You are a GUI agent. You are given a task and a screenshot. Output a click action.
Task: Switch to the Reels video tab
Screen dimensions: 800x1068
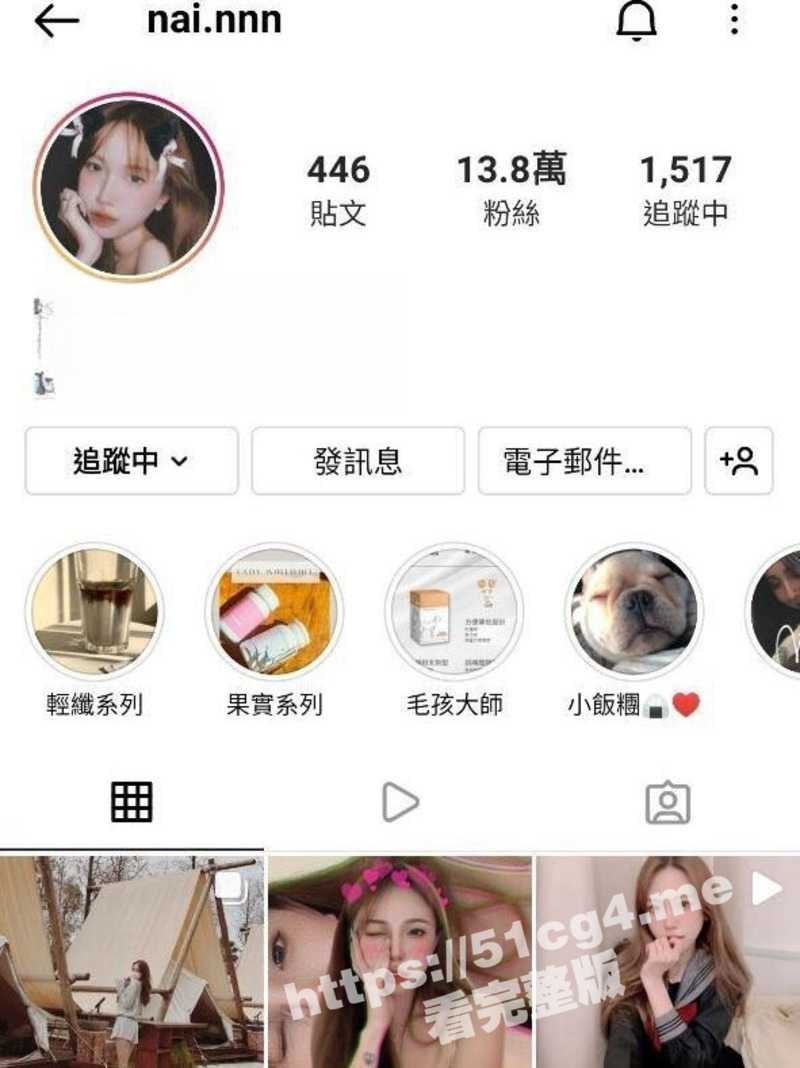tap(400, 802)
